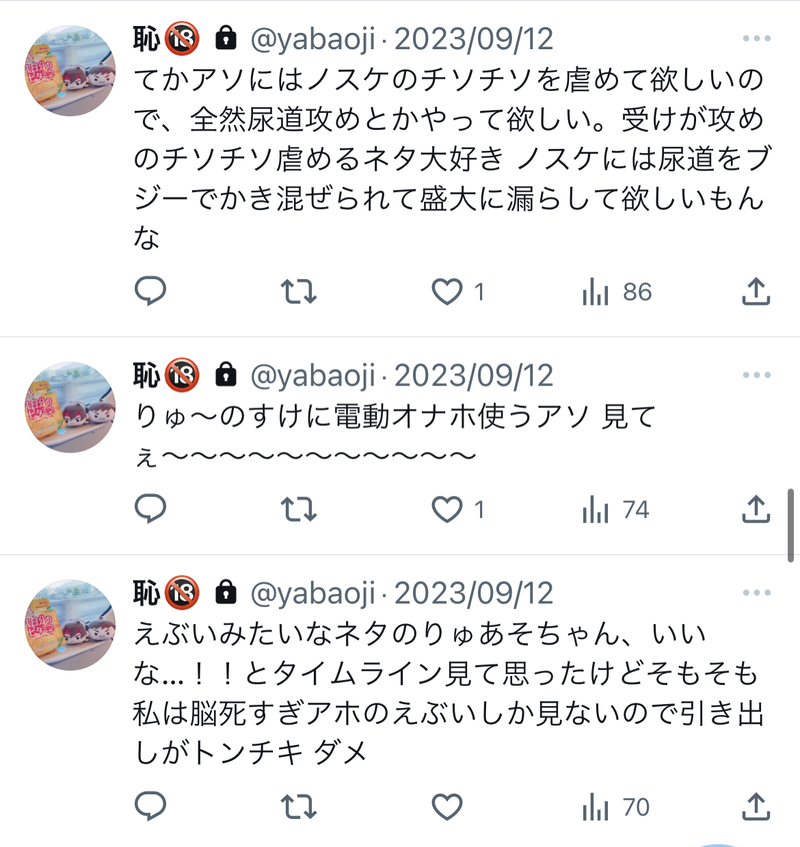Open overflow menu of the 86-view tweet
Viewport: 800px width, 847px height.
(x=757, y=38)
